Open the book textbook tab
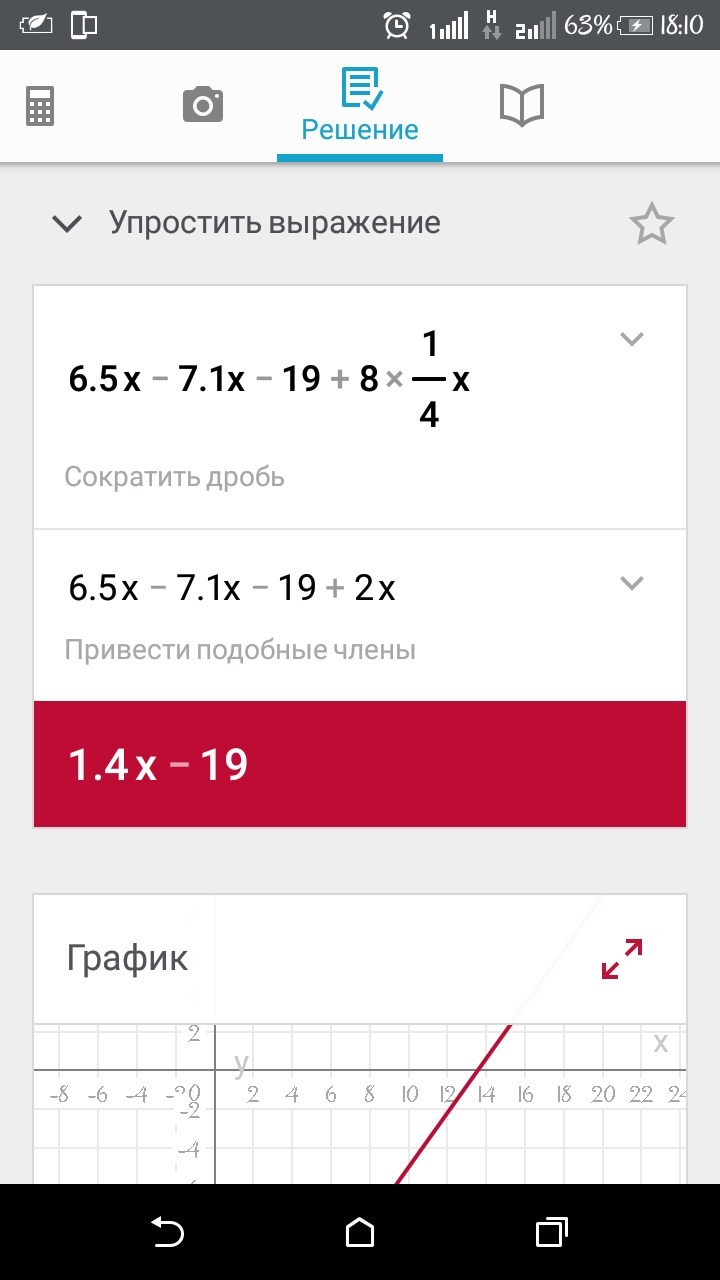 [521, 104]
